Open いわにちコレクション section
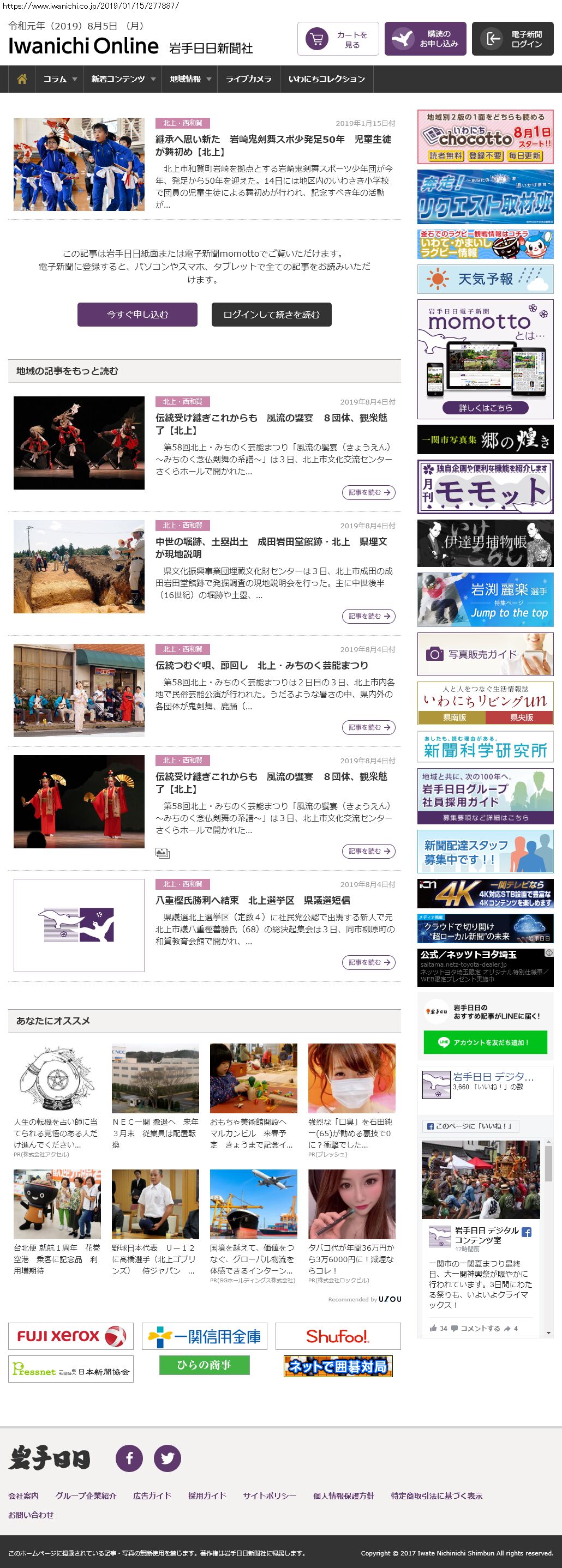 click(326, 79)
